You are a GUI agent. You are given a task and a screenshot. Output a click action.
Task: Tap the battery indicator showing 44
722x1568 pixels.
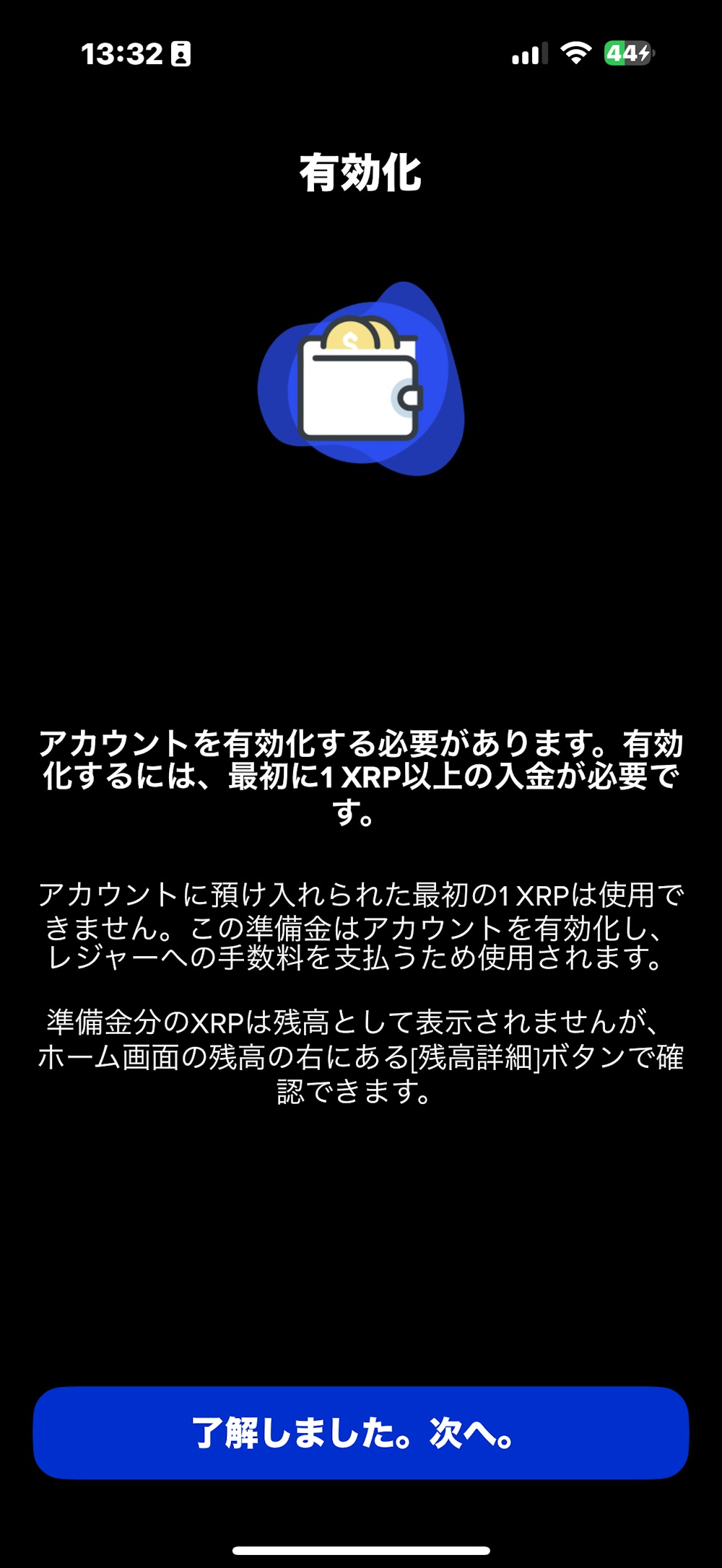pos(625,53)
